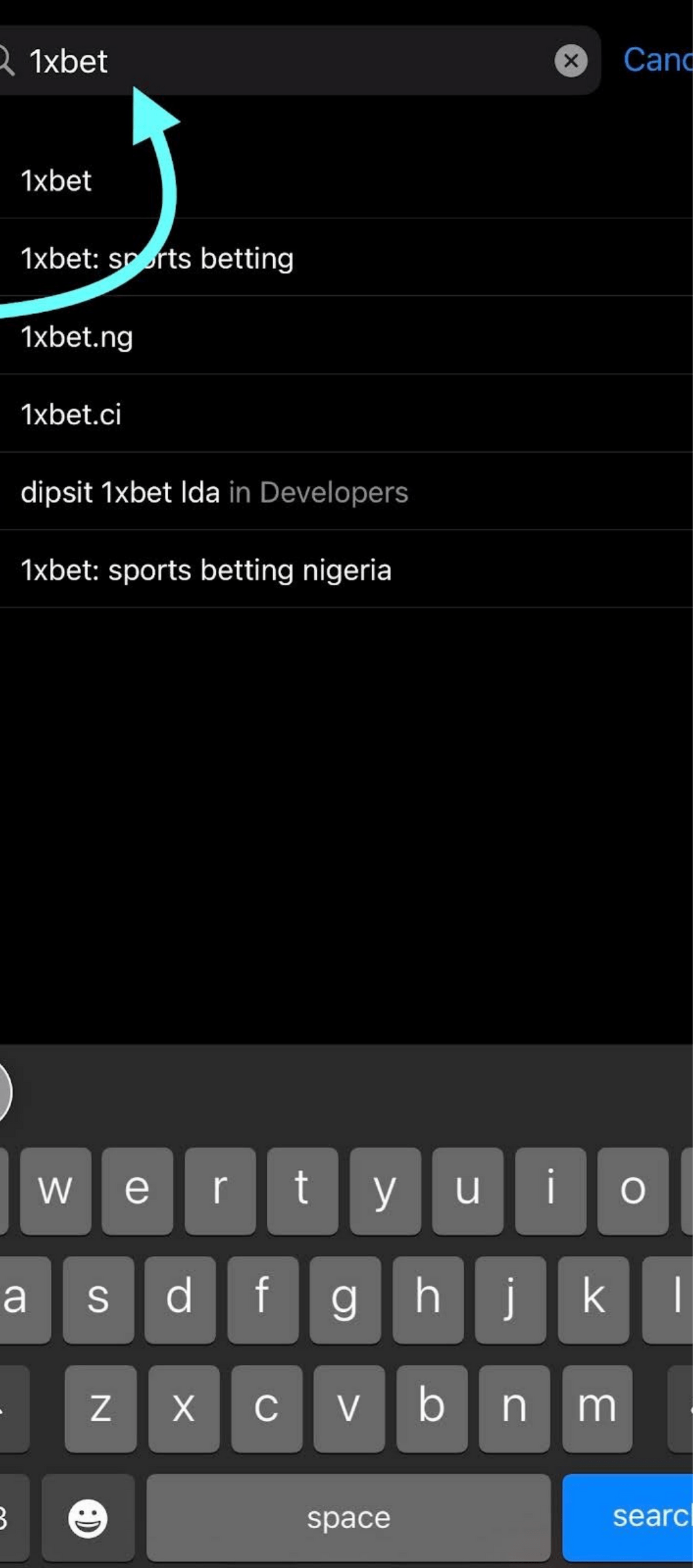
Task: Tap the space bar
Action: click(347, 1518)
